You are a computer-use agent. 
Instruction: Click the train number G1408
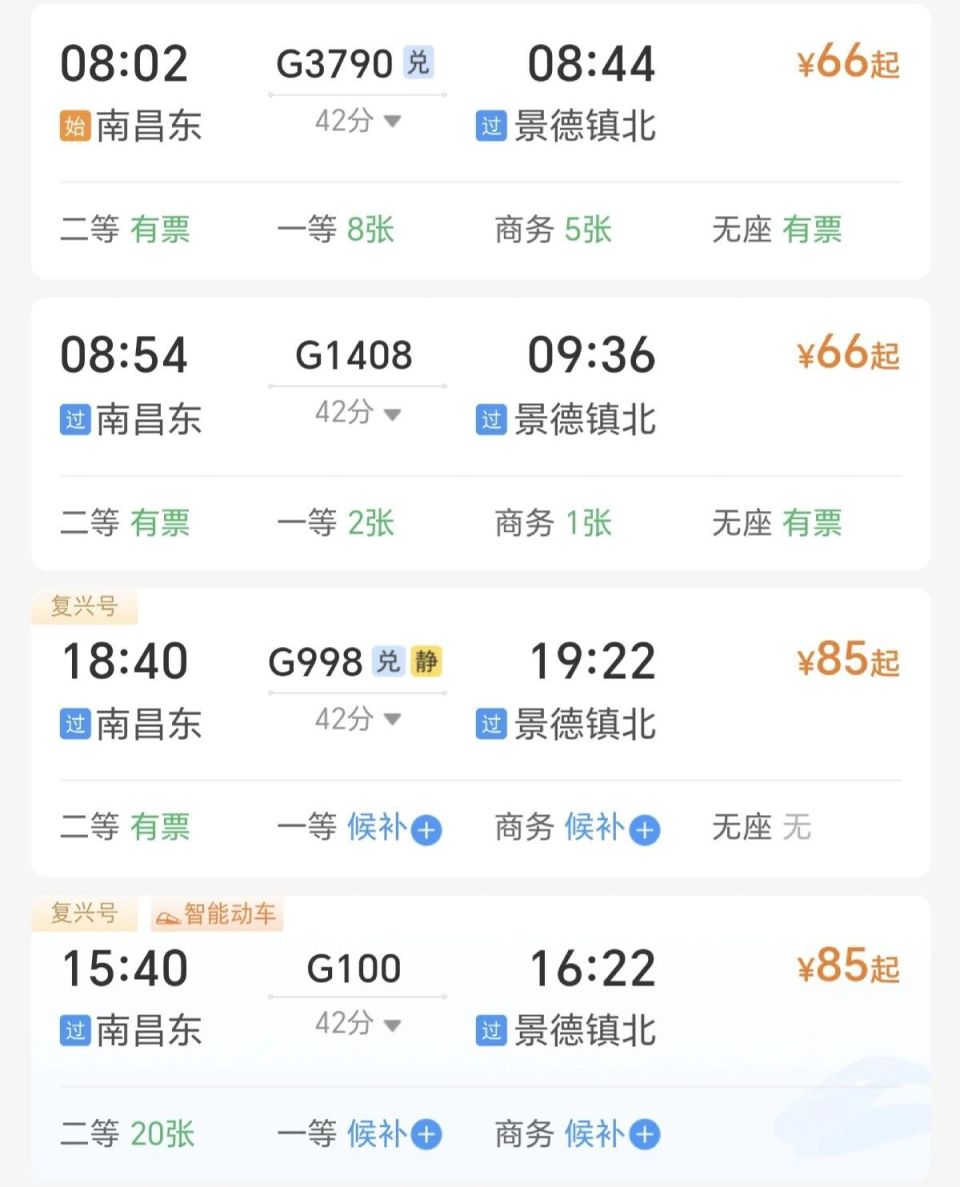(x=355, y=354)
